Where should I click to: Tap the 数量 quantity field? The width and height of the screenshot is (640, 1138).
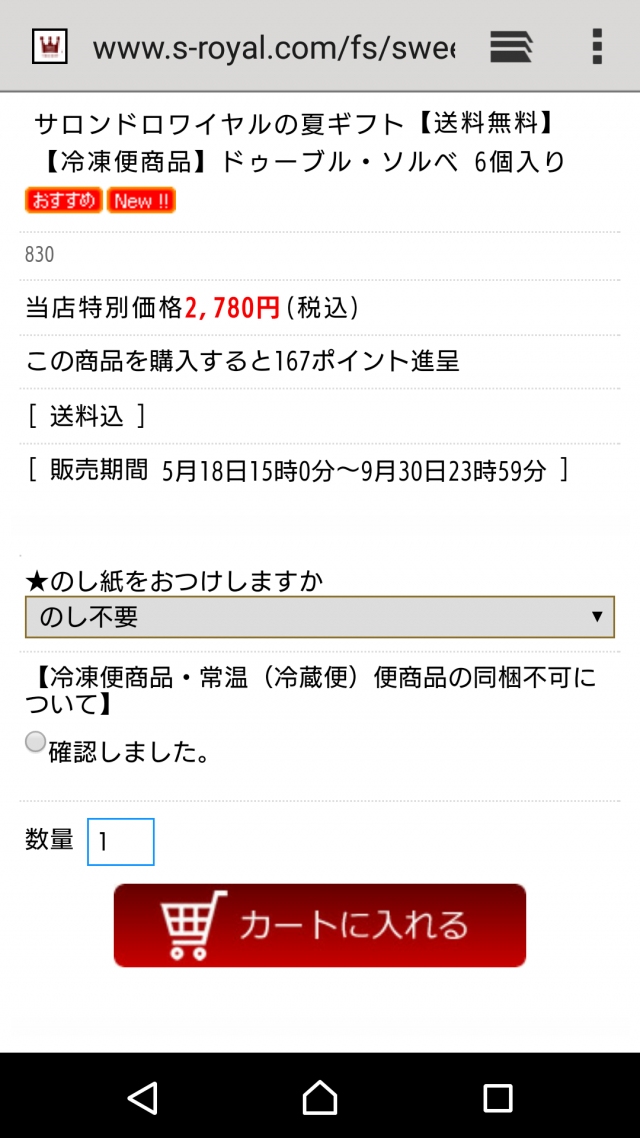120,842
